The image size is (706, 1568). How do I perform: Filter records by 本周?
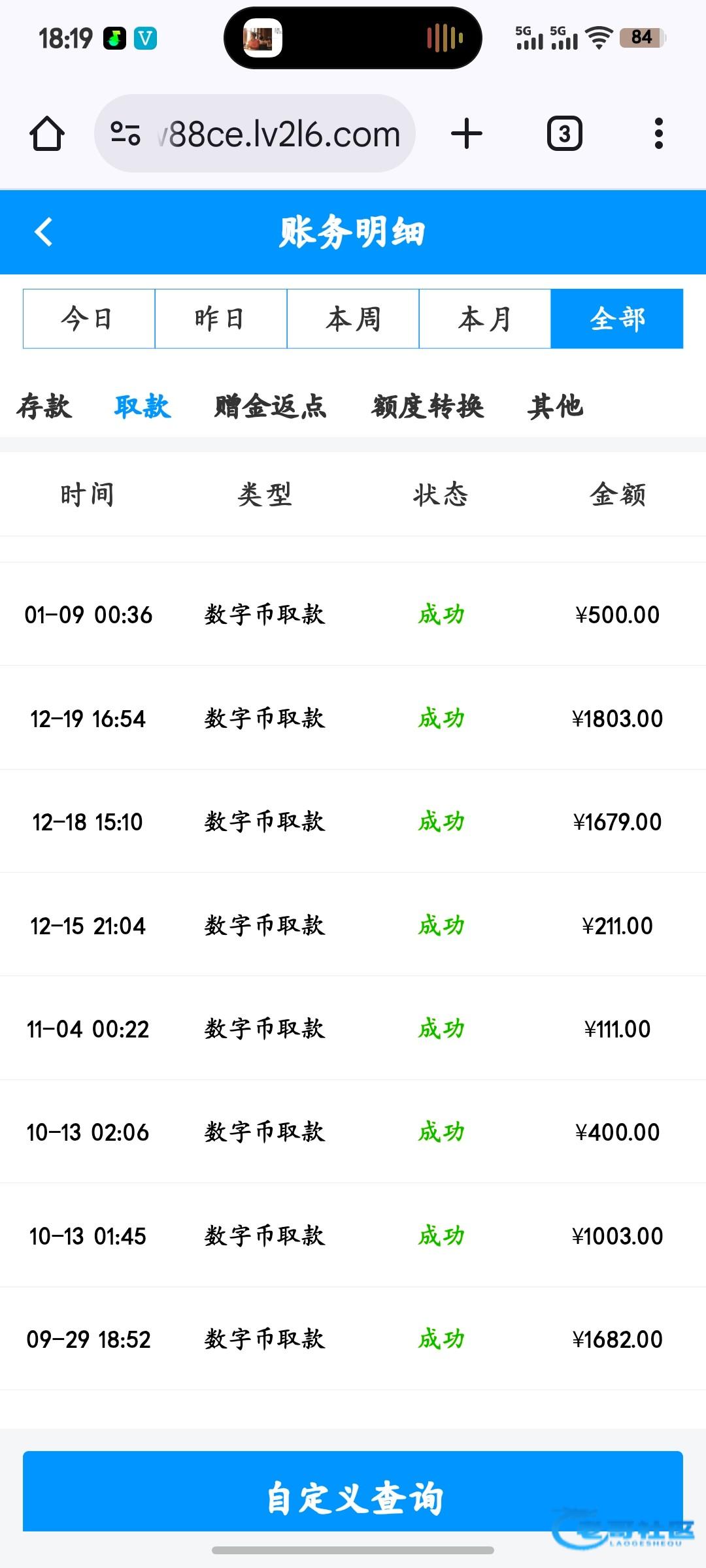(x=353, y=319)
